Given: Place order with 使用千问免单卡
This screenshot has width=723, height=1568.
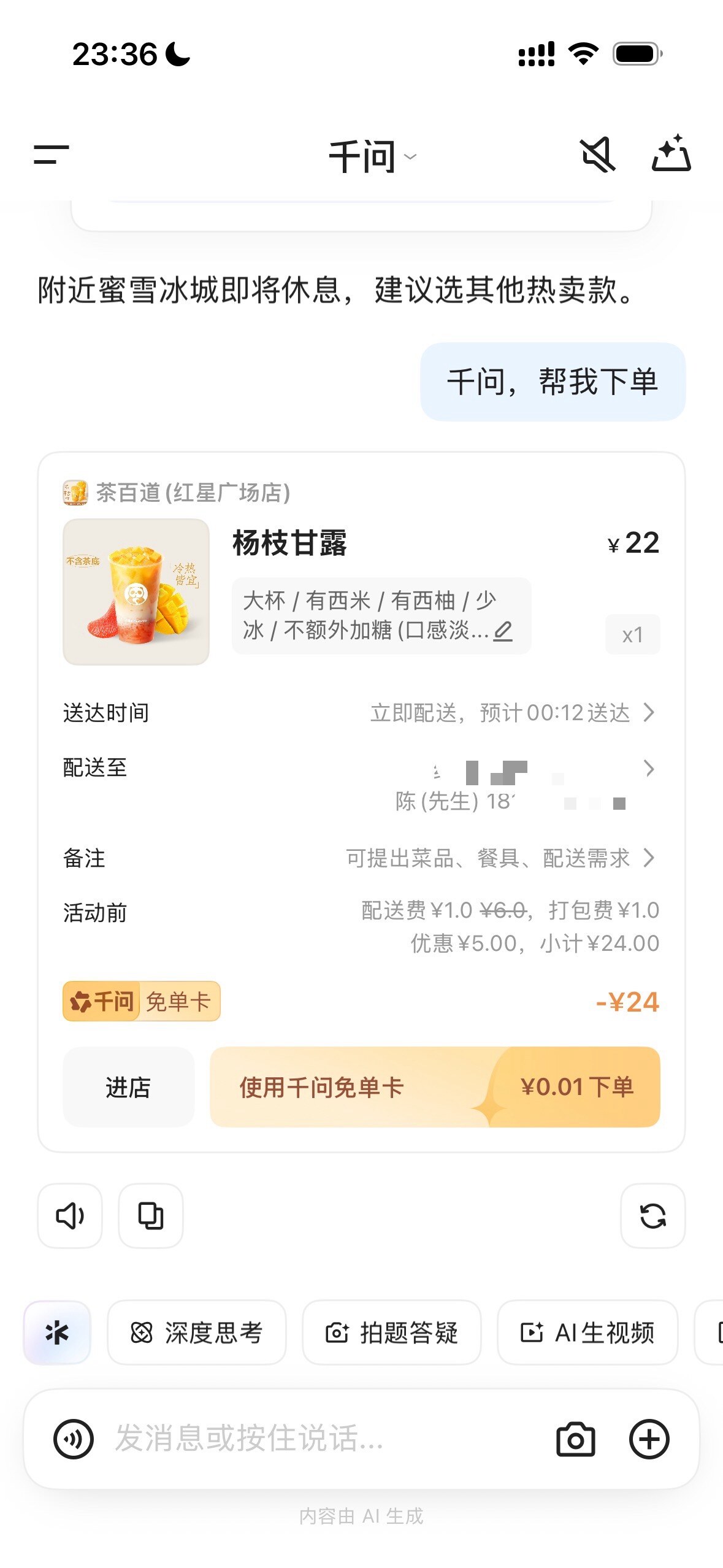Looking at the screenshot, I should pyautogui.click(x=434, y=1087).
